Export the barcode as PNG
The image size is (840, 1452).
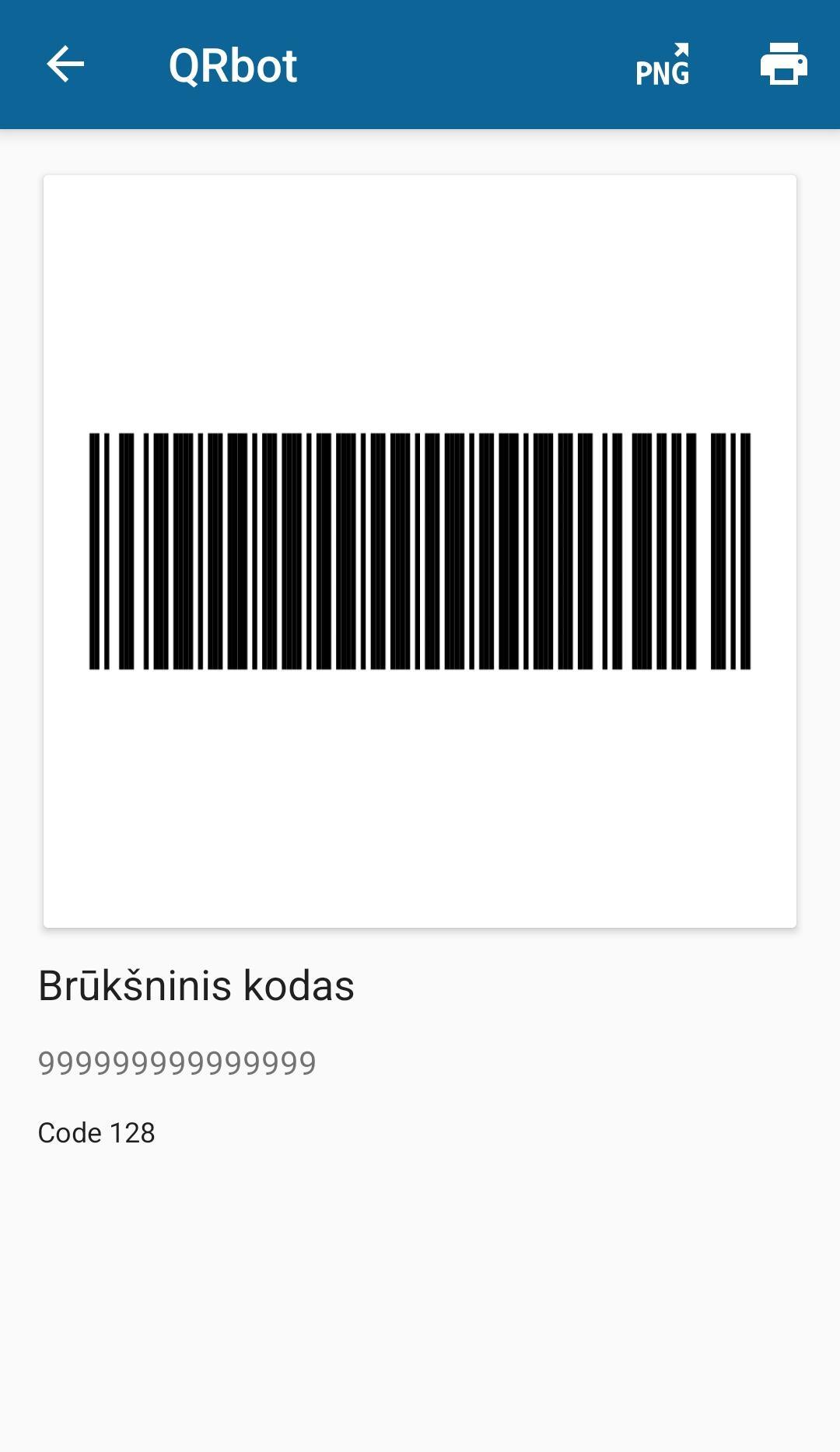[663, 65]
